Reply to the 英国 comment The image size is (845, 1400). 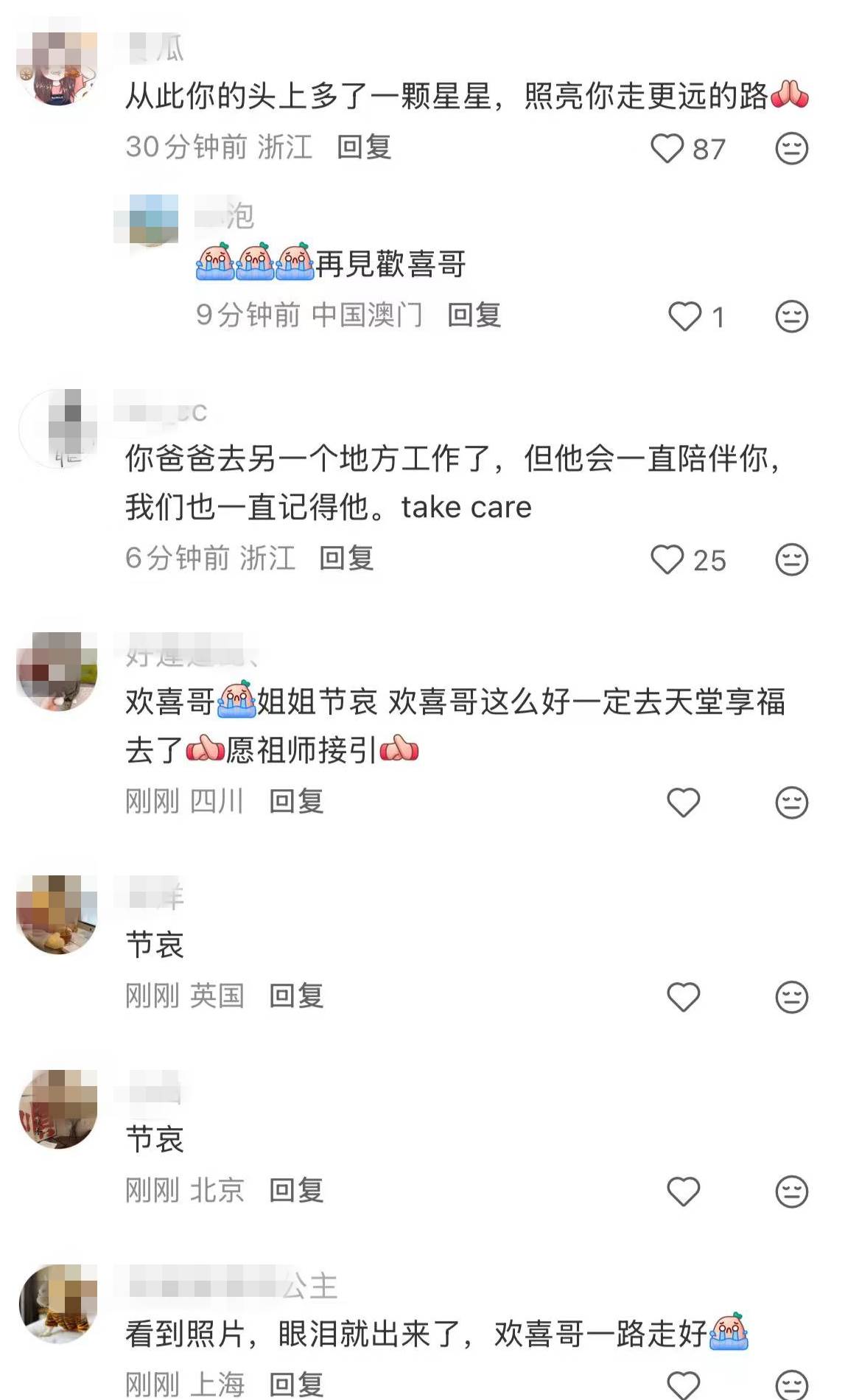296,995
